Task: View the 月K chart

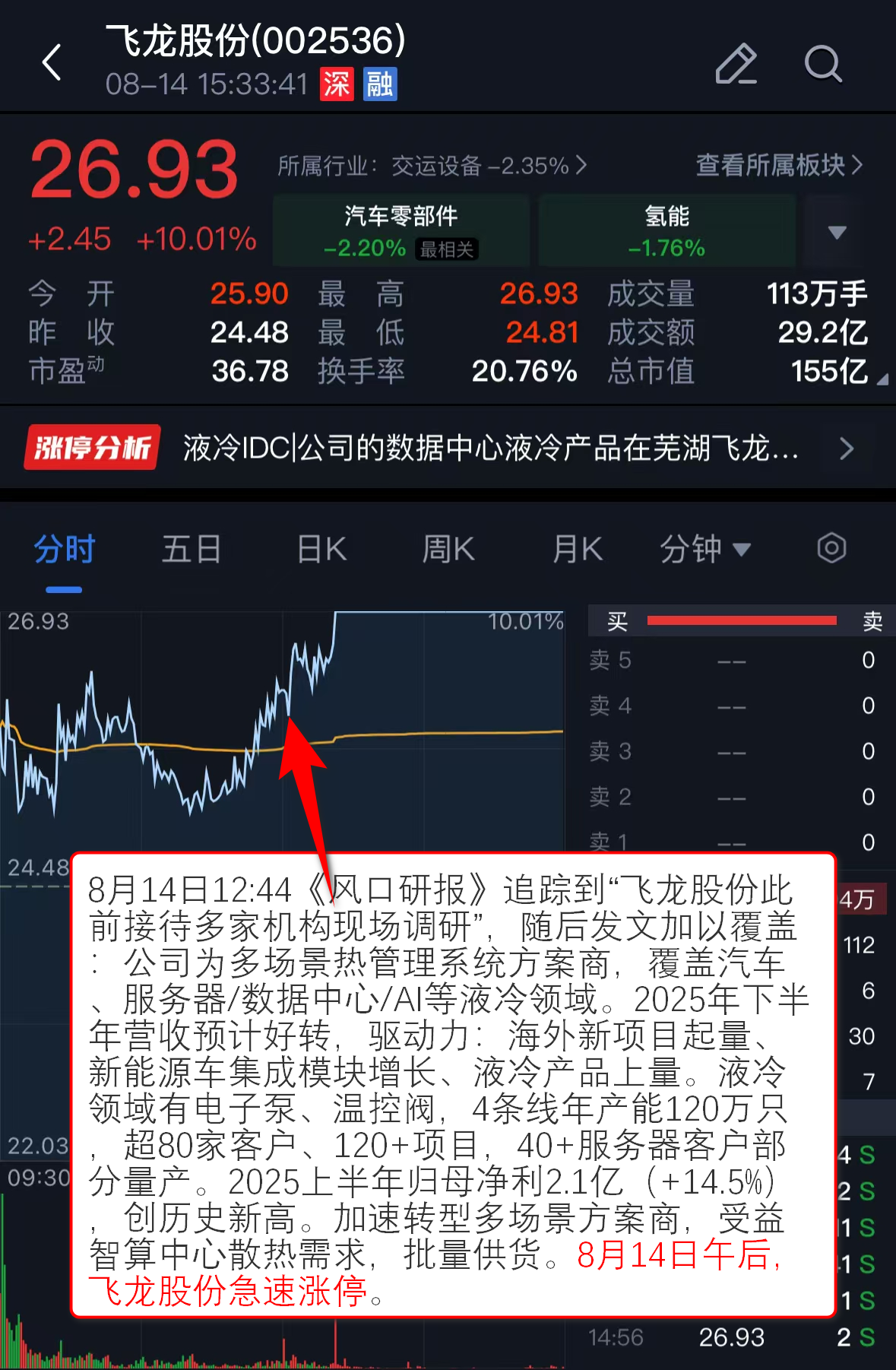Action: point(577,549)
